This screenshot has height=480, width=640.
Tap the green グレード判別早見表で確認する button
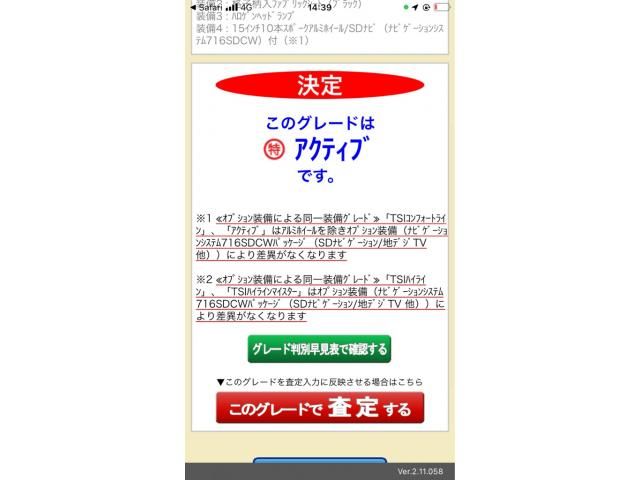click(319, 349)
